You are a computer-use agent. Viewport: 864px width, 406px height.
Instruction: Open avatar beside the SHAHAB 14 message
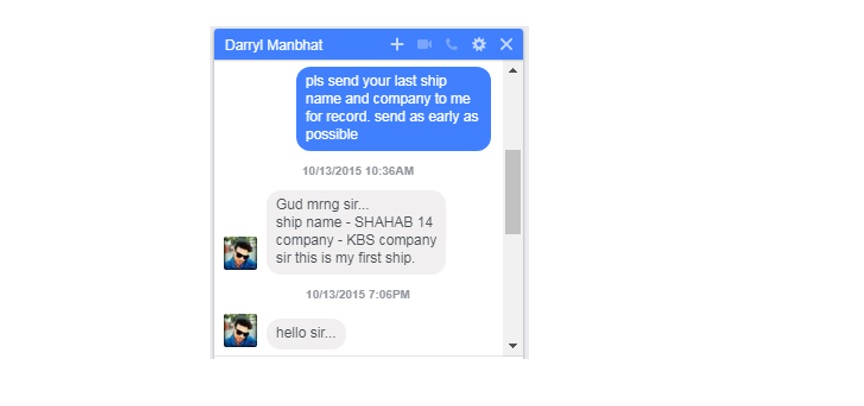(x=240, y=253)
